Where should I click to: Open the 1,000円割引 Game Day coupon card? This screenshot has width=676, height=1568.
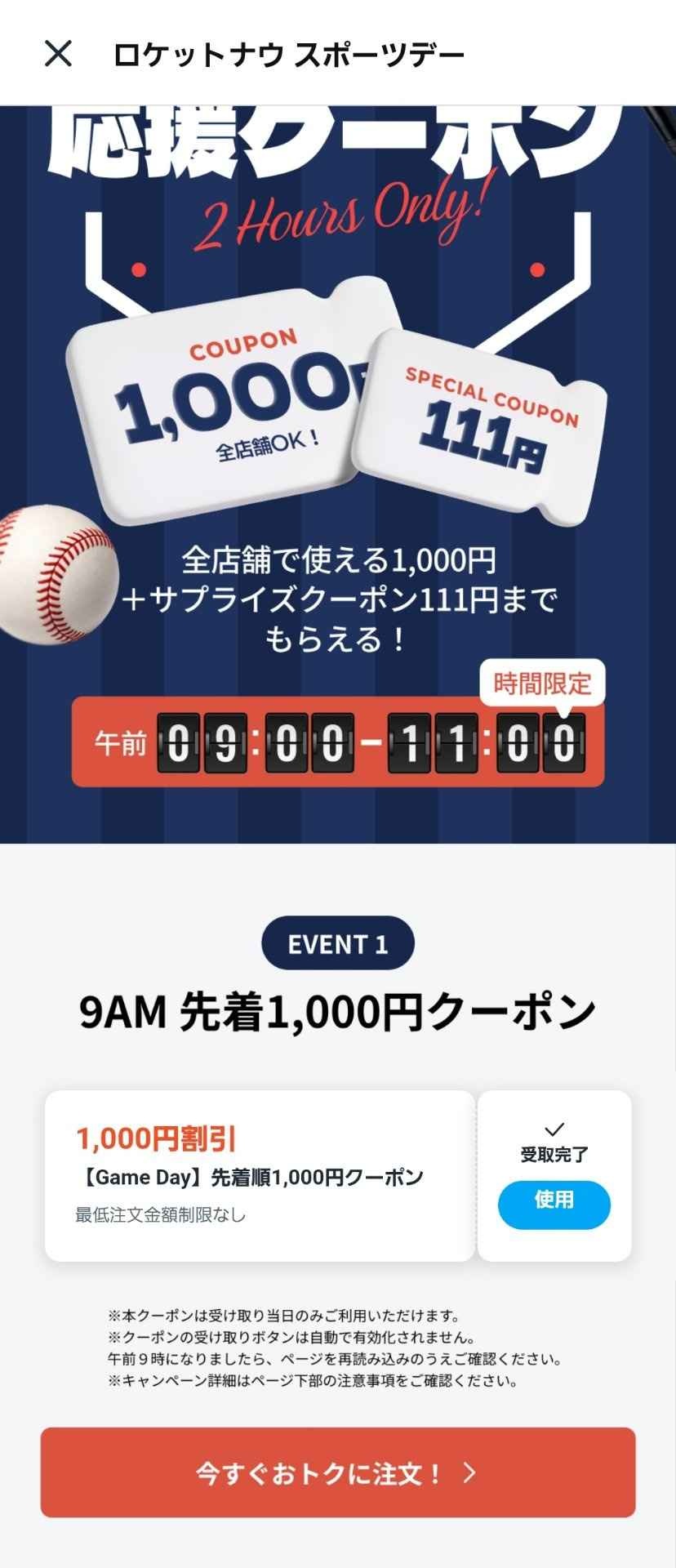[x=260, y=1176]
